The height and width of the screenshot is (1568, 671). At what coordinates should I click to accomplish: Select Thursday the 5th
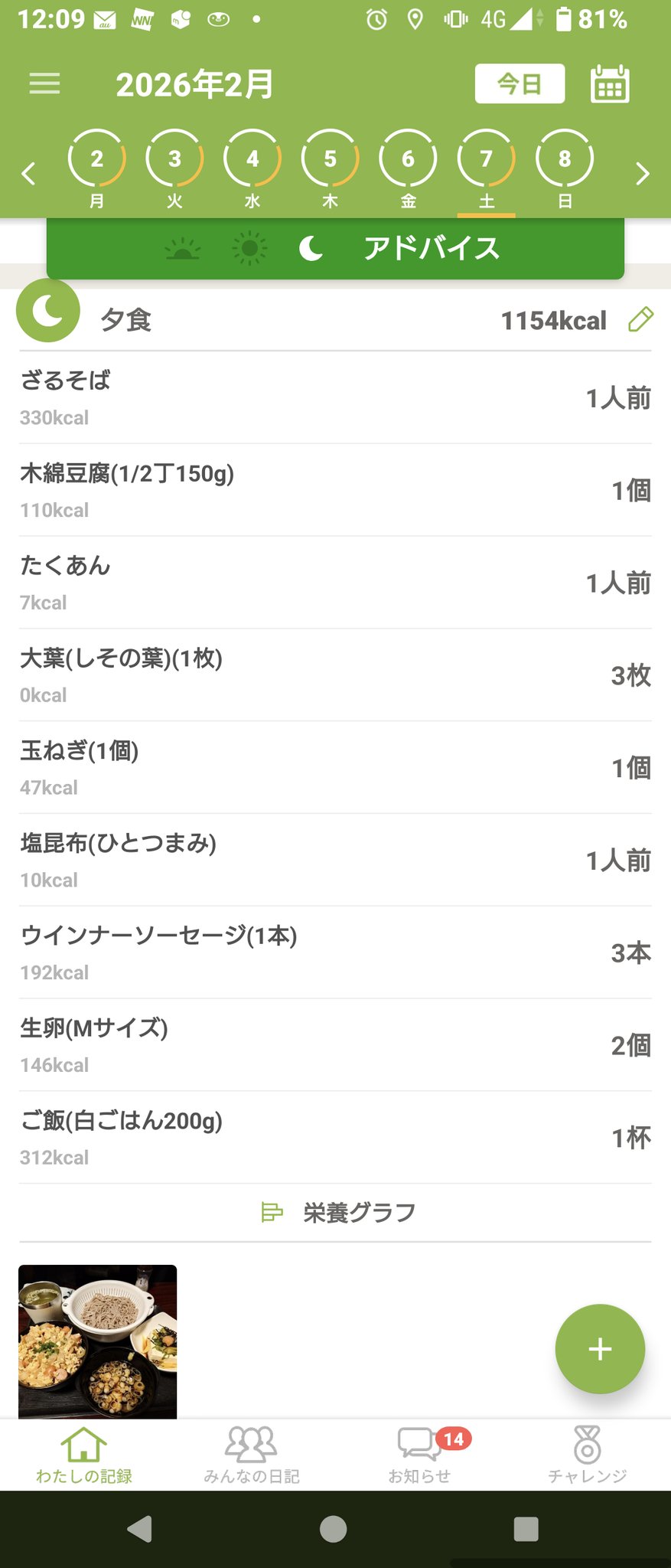coord(330,168)
